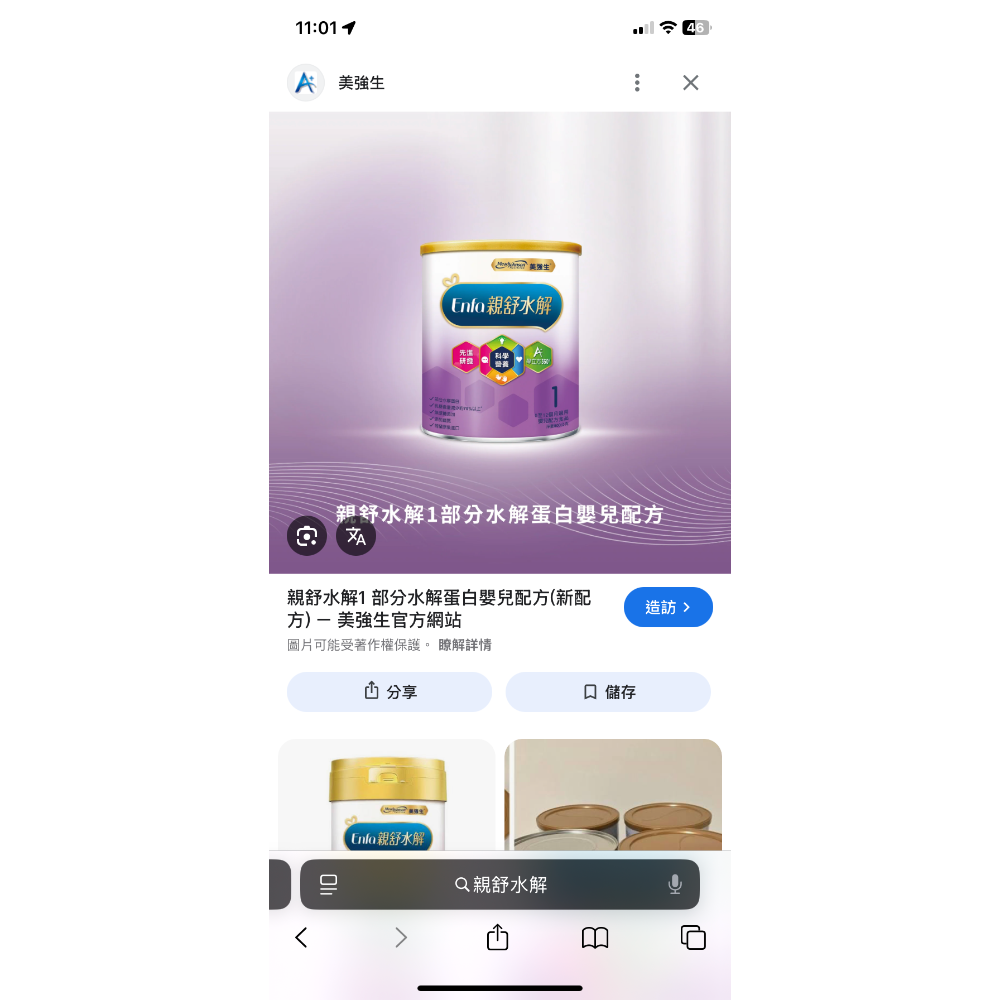Open Safari bookmarks
The height and width of the screenshot is (1000, 1000).
tap(595, 937)
